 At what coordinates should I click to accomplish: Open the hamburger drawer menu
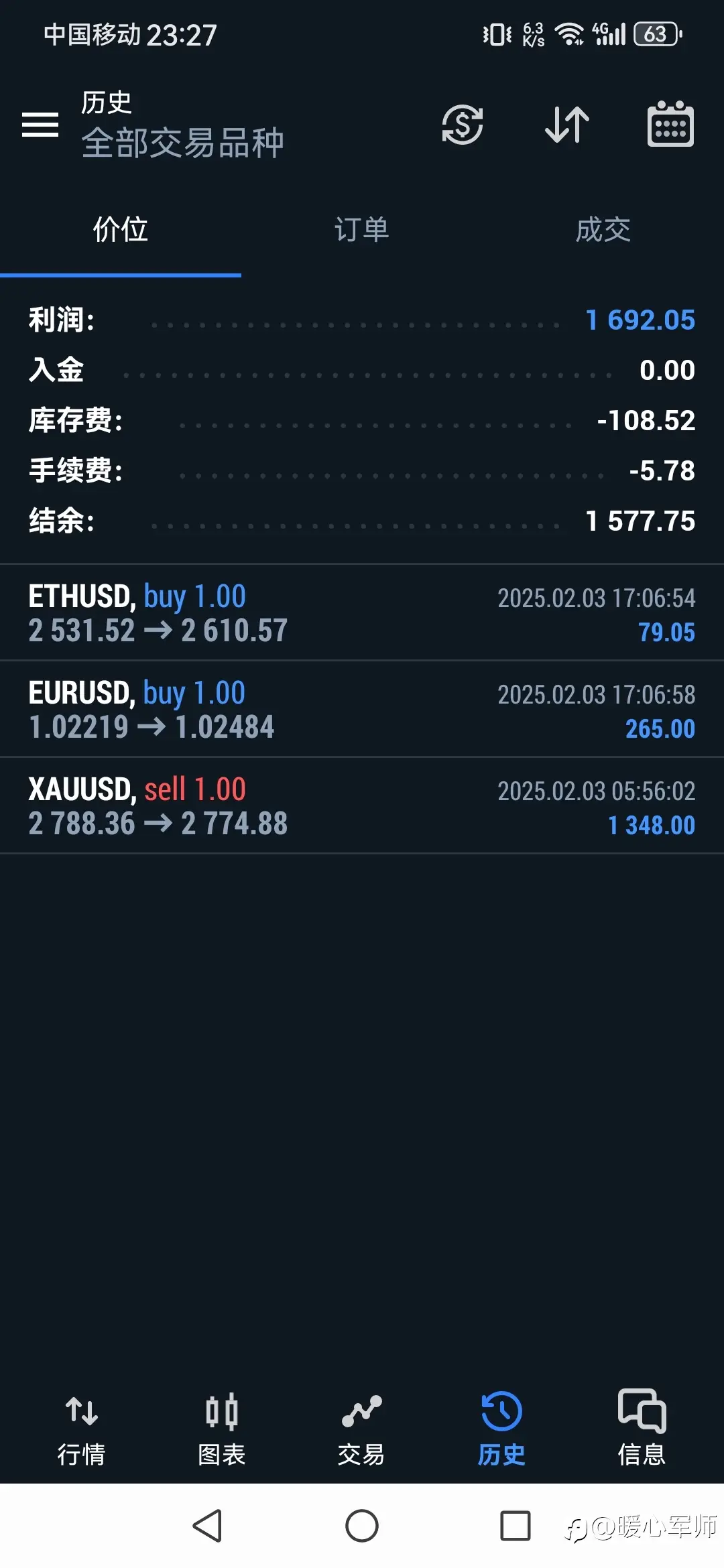[x=40, y=125]
